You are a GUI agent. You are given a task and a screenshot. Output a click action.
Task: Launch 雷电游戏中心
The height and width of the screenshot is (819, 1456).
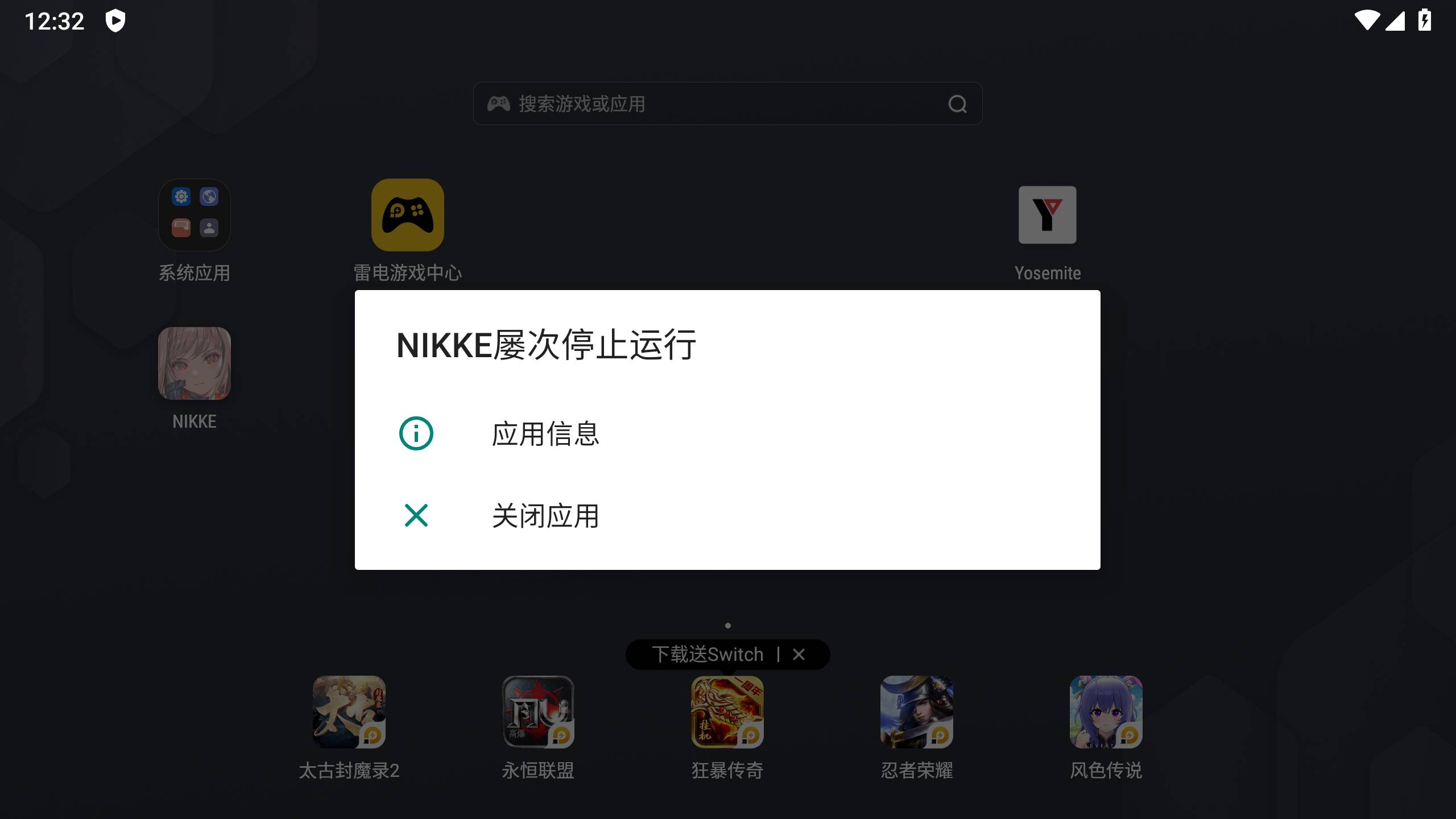[407, 215]
